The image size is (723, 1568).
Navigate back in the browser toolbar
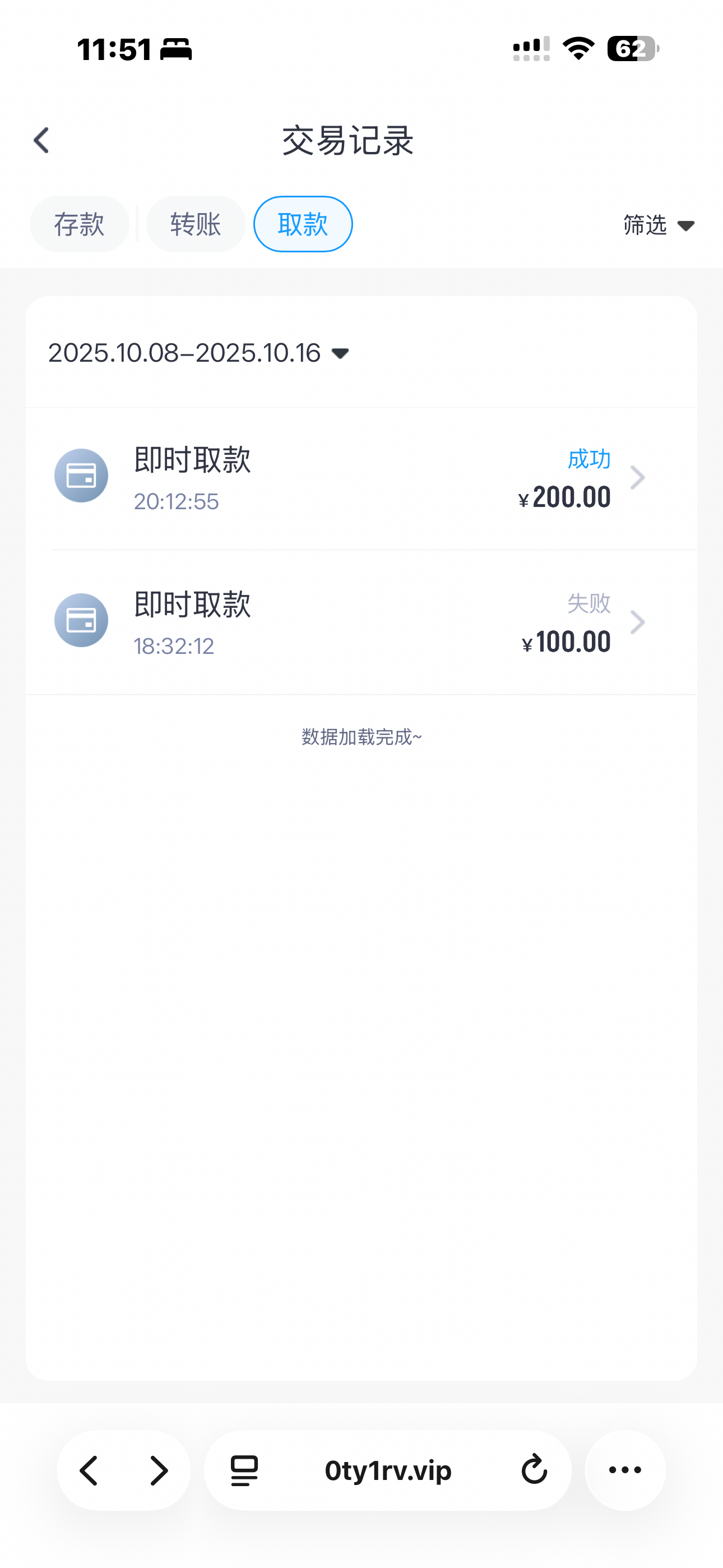pos(90,1470)
